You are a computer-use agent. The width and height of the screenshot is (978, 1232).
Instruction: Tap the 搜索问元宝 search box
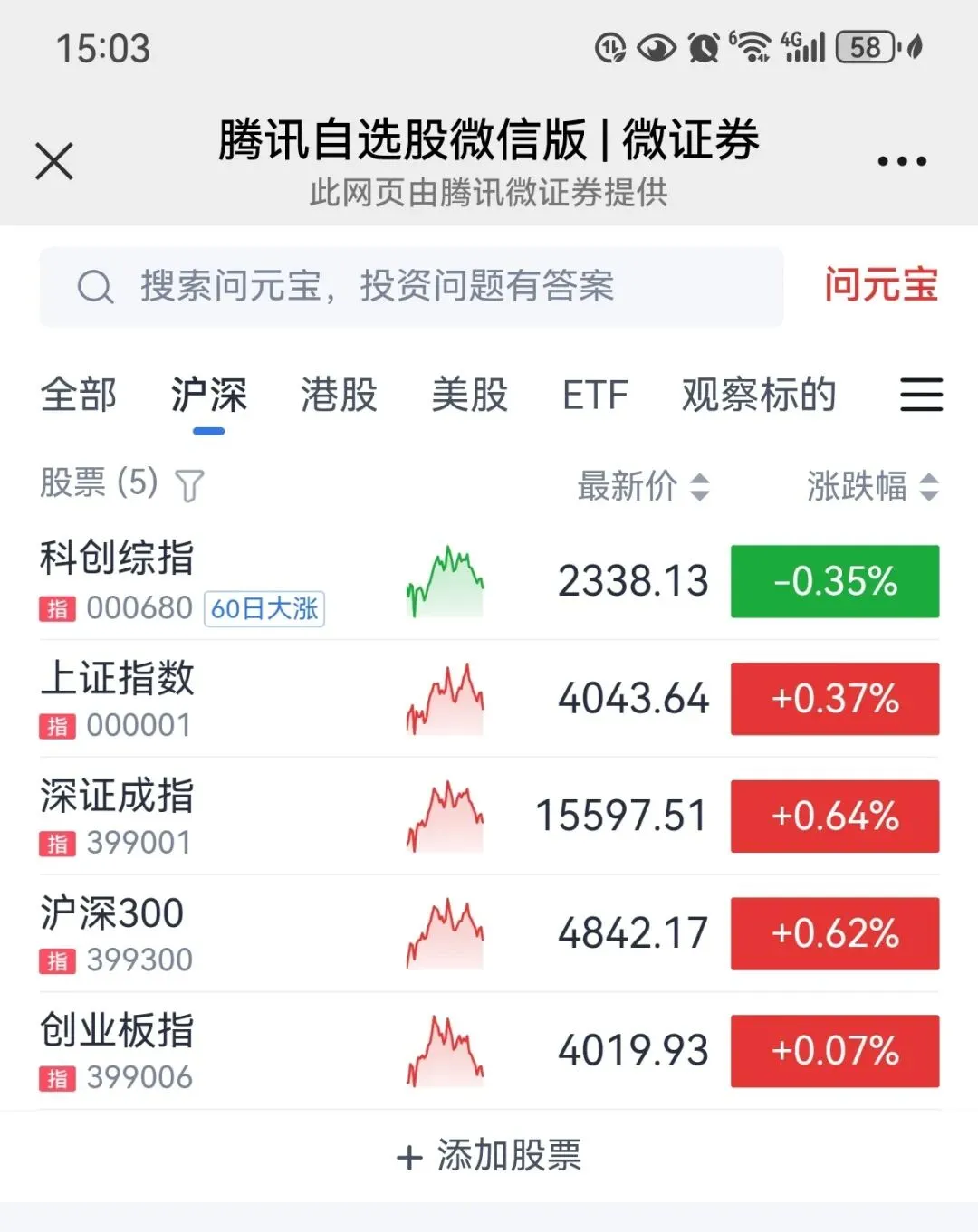[x=411, y=286]
